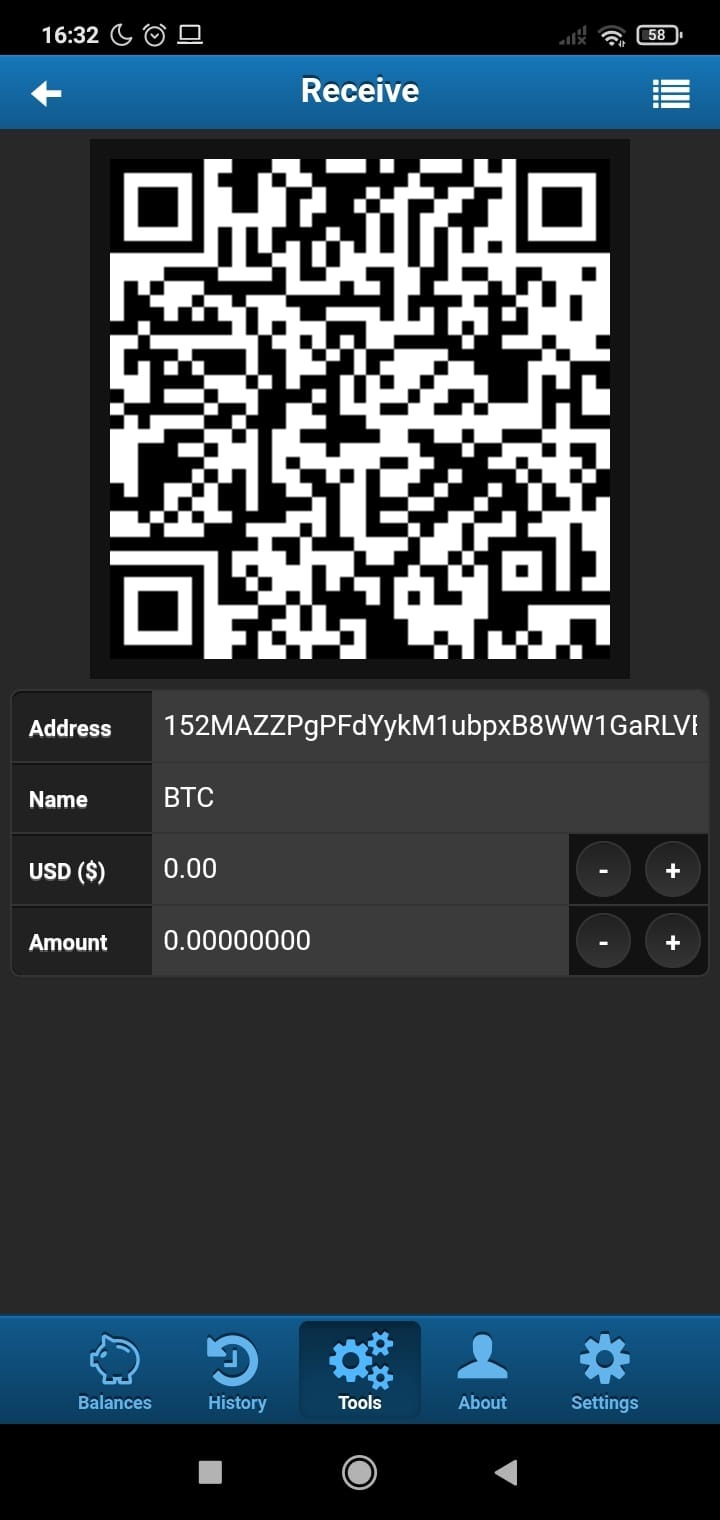The image size is (720, 1520).
Task: Tap the Address field
Action: point(430,726)
